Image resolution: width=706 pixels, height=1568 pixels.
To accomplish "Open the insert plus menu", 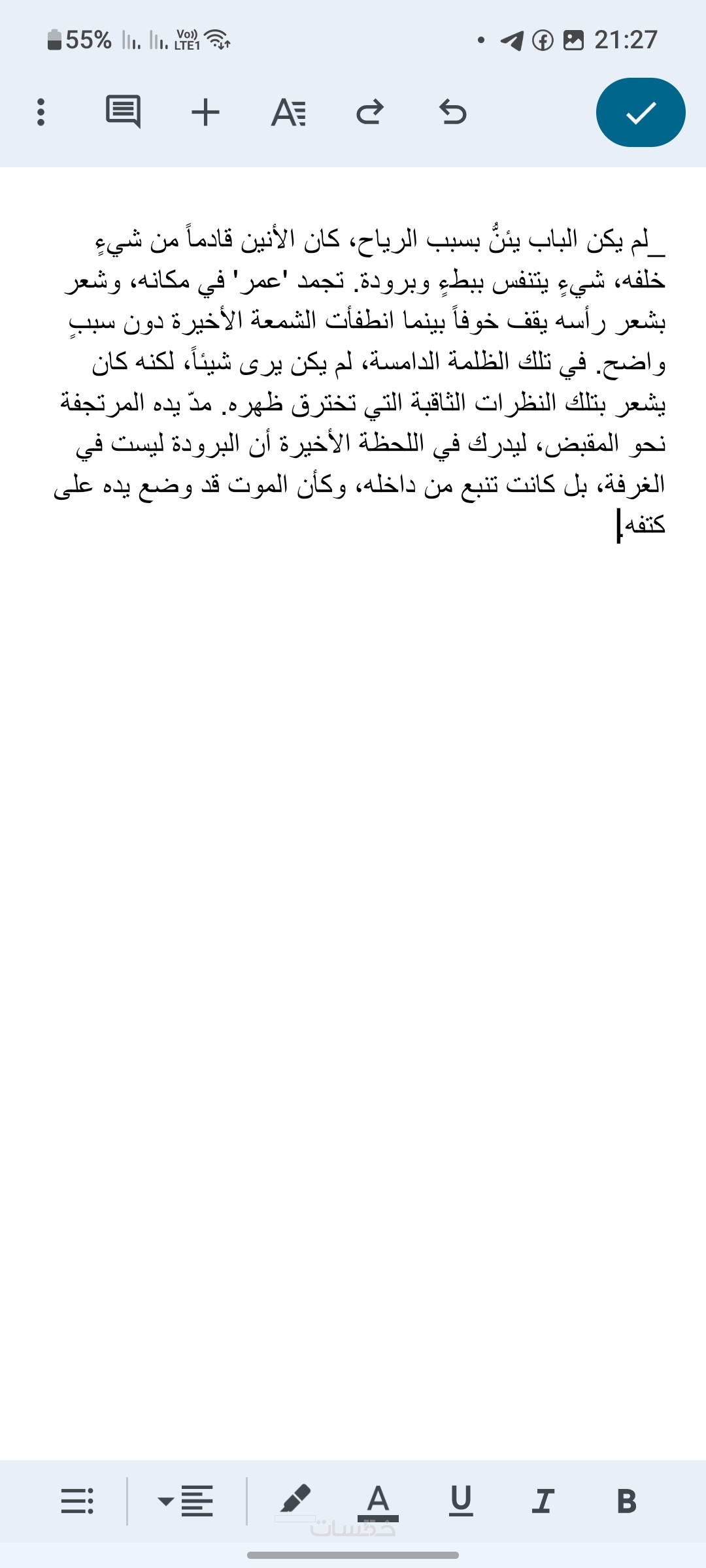I will point(205,112).
